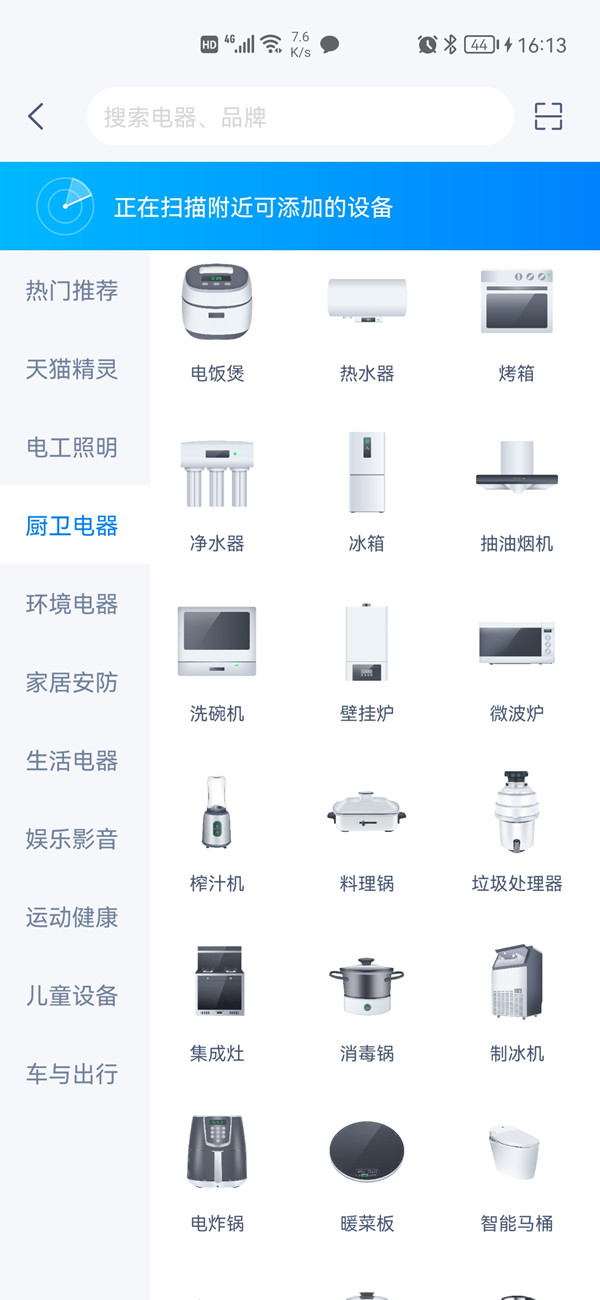Select the 垃圾处理器 device
Image resolution: width=600 pixels, height=1300 pixels.
click(516, 830)
